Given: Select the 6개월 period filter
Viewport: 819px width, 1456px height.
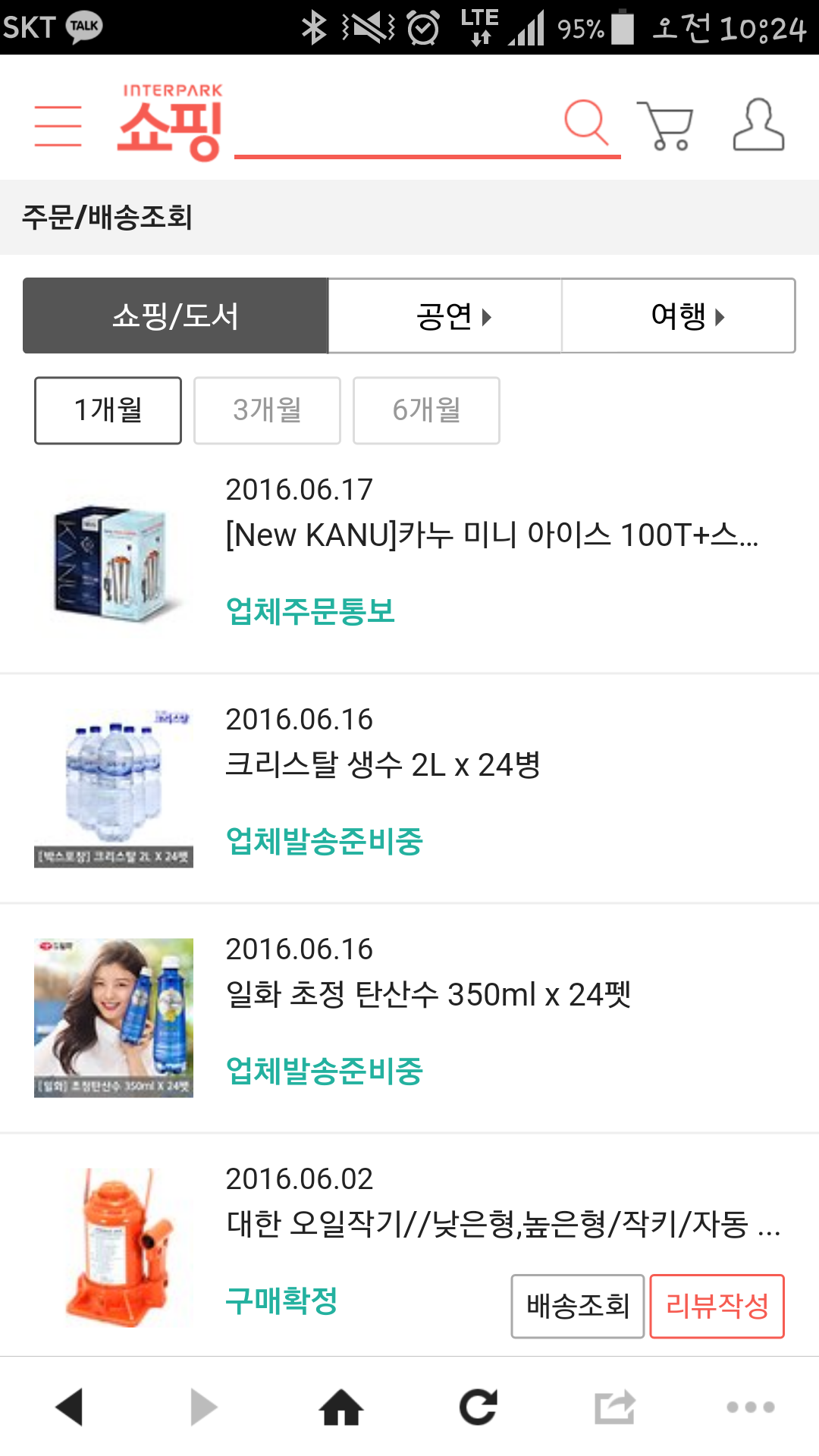Looking at the screenshot, I should pos(426,410).
